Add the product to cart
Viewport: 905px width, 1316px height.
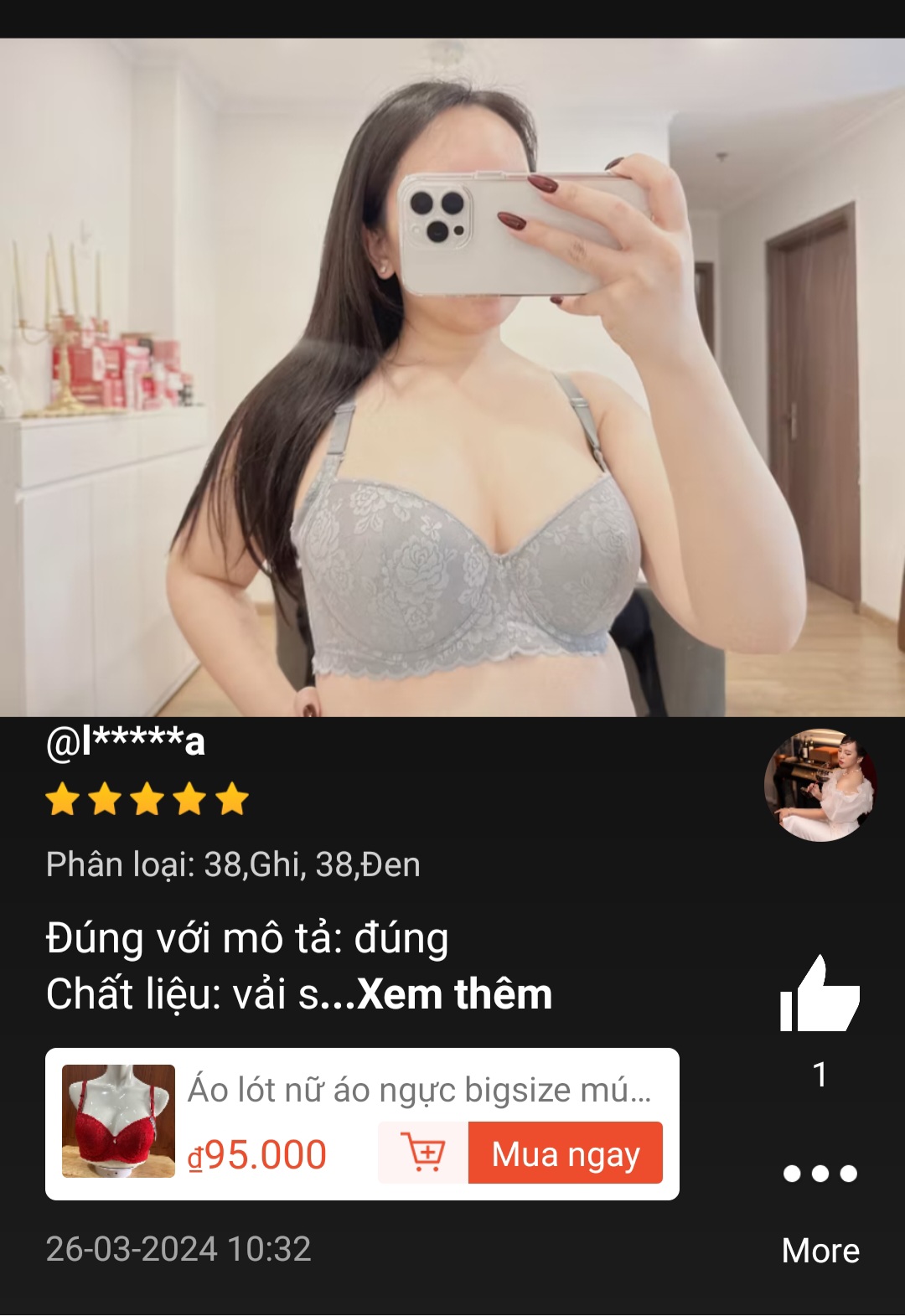tap(424, 1153)
